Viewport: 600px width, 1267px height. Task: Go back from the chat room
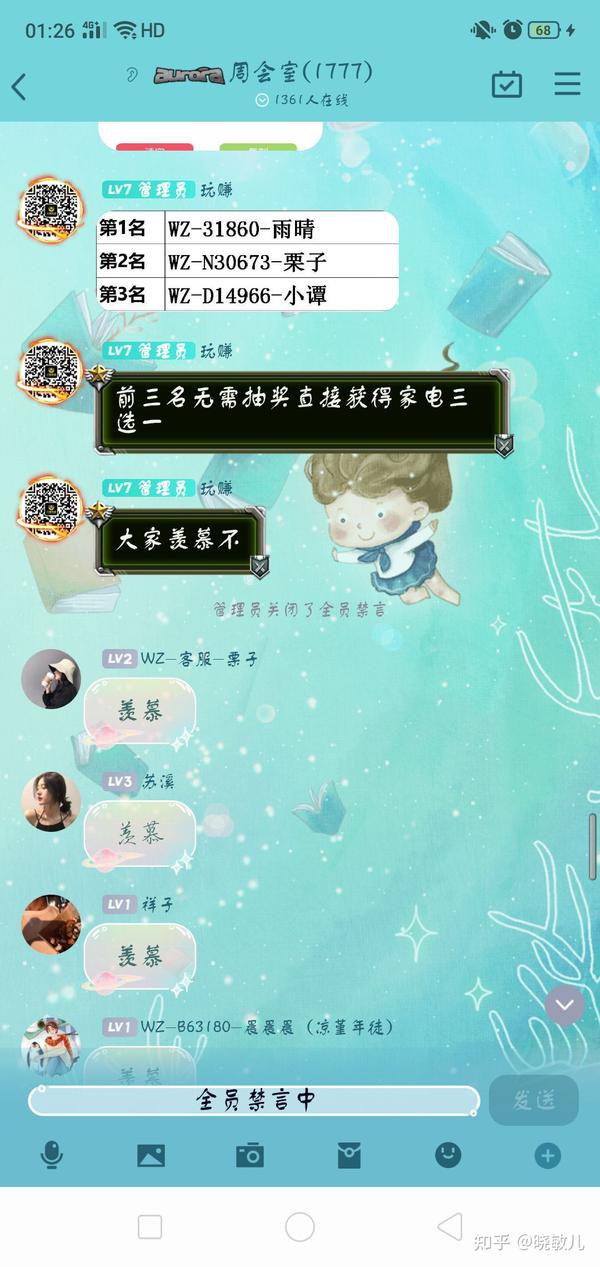18,87
